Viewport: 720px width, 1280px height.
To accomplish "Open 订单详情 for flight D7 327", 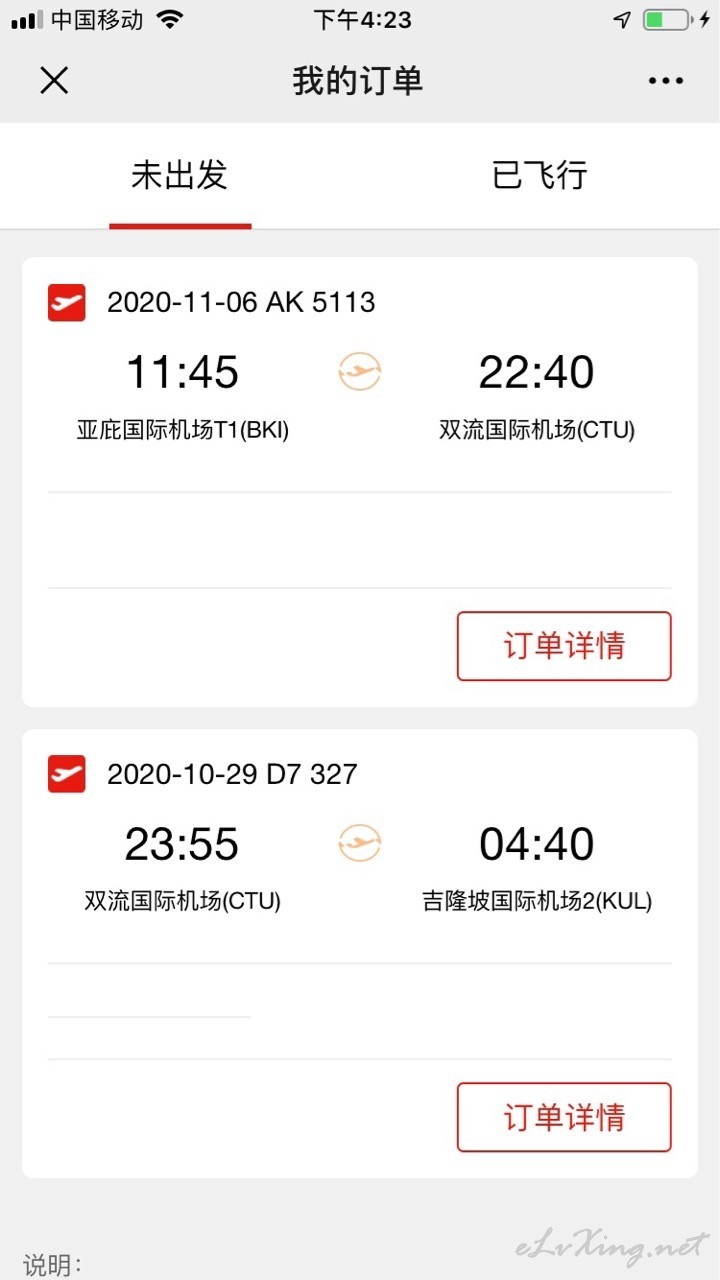I will (564, 1117).
